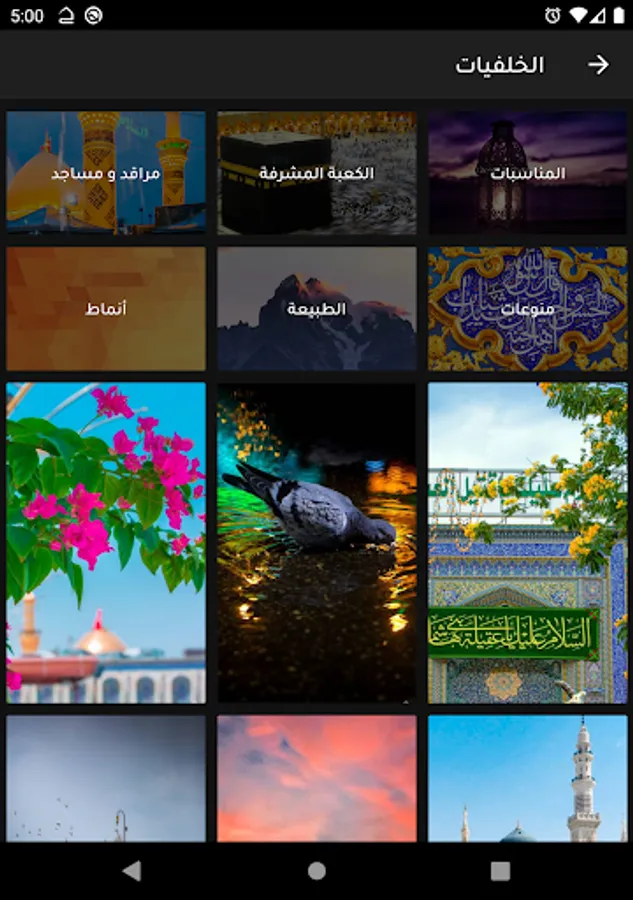This screenshot has height=900, width=633.
Task: Select the shrine with green banner wallpaper
Action: (x=527, y=542)
